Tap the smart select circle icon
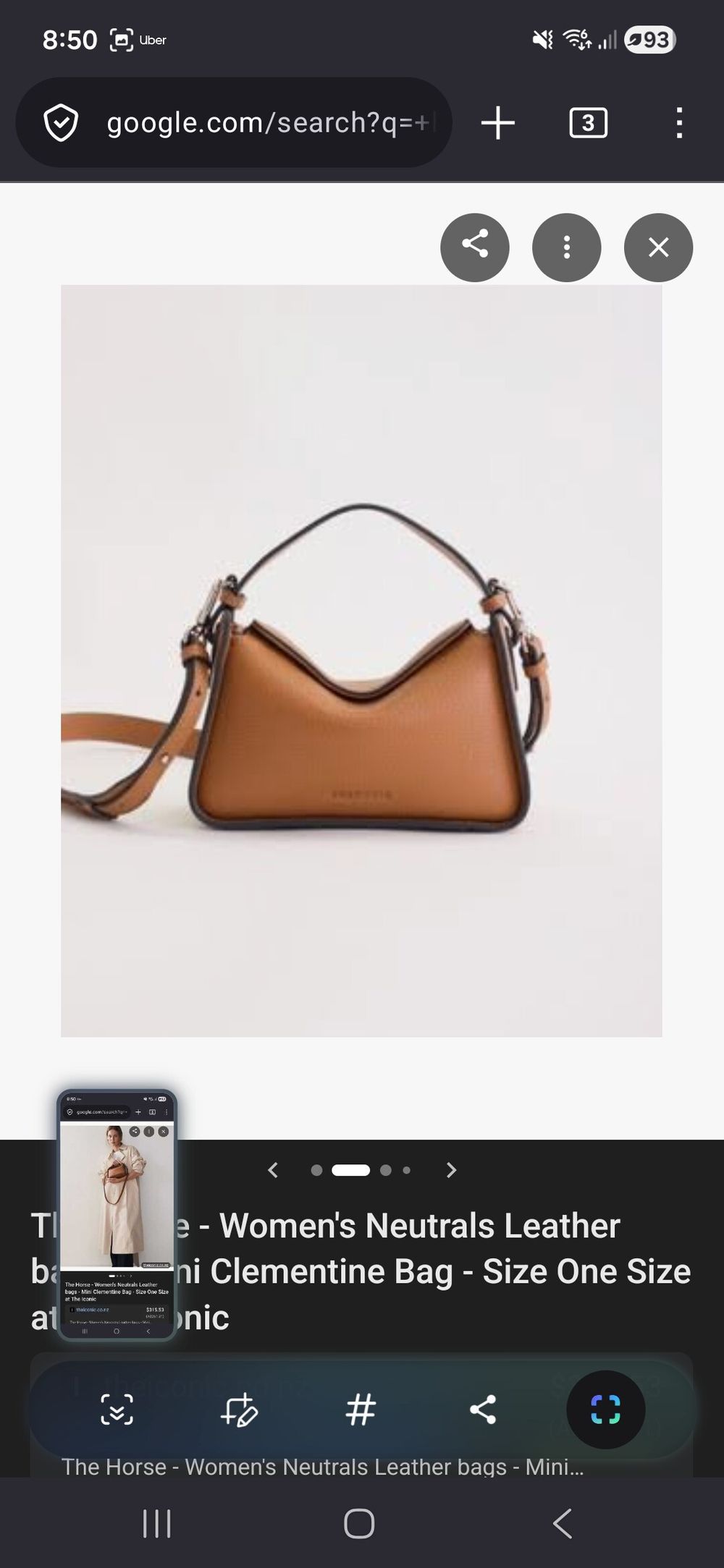The height and width of the screenshot is (1568, 724). coord(607,1410)
